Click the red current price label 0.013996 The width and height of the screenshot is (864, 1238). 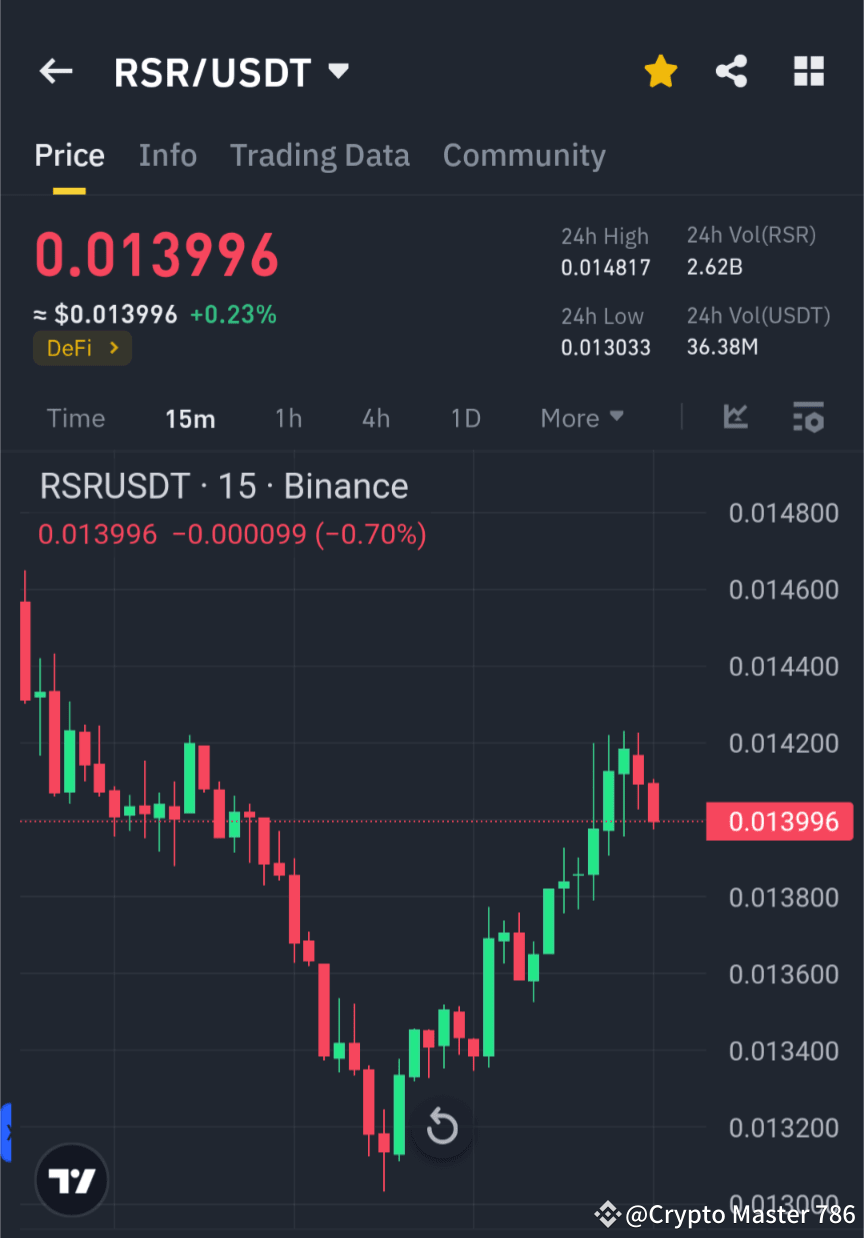click(x=780, y=821)
